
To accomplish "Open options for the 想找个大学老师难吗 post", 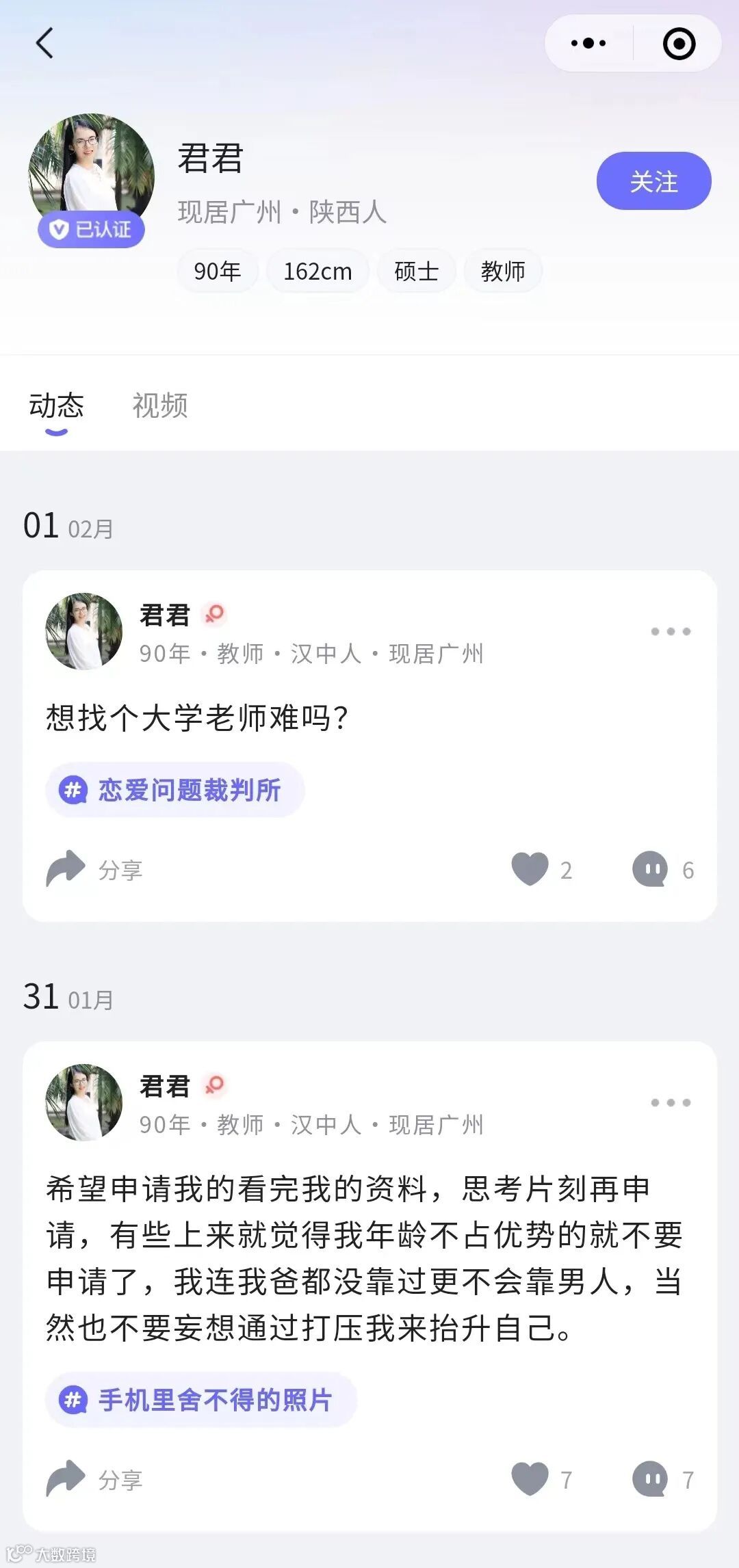I will [x=671, y=631].
